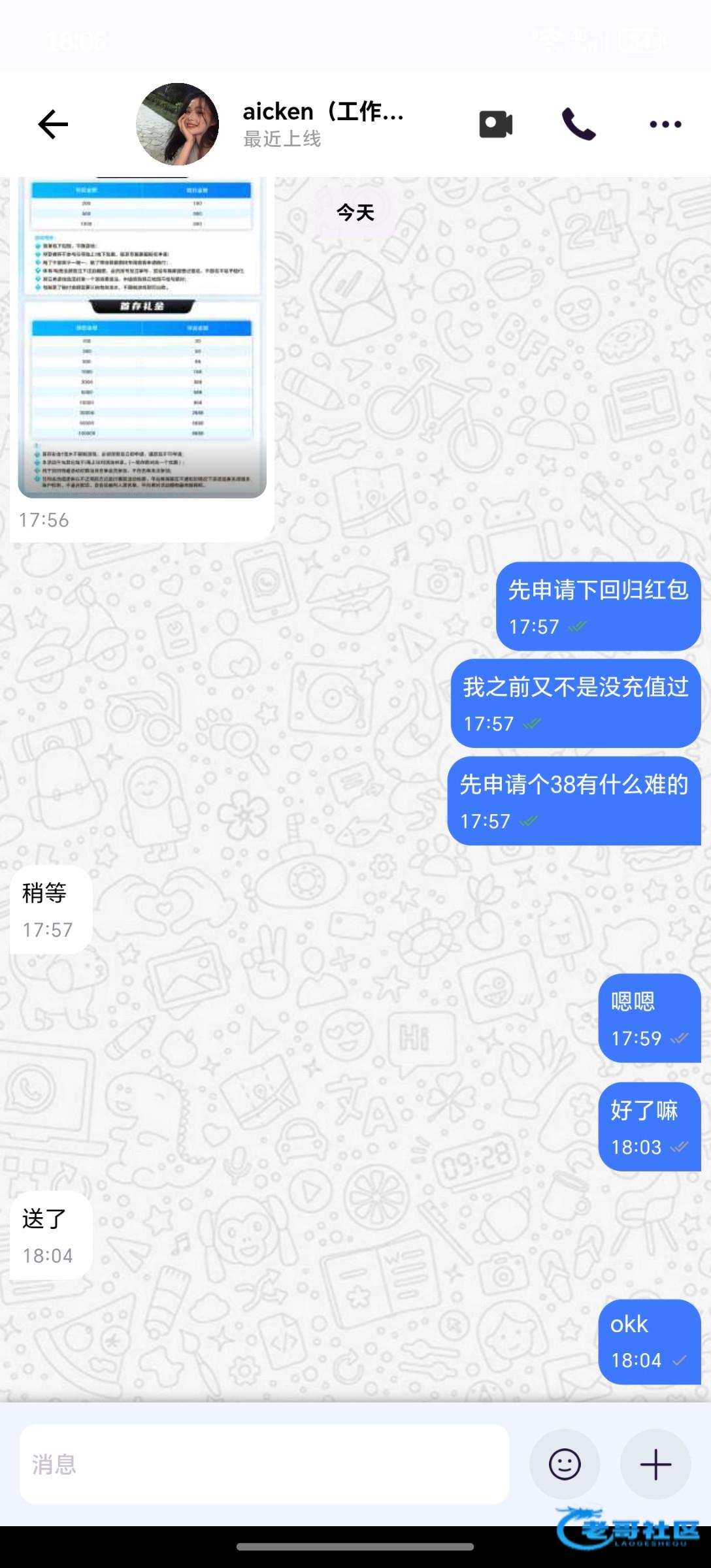Open the image sent at 17:56

tap(142, 336)
